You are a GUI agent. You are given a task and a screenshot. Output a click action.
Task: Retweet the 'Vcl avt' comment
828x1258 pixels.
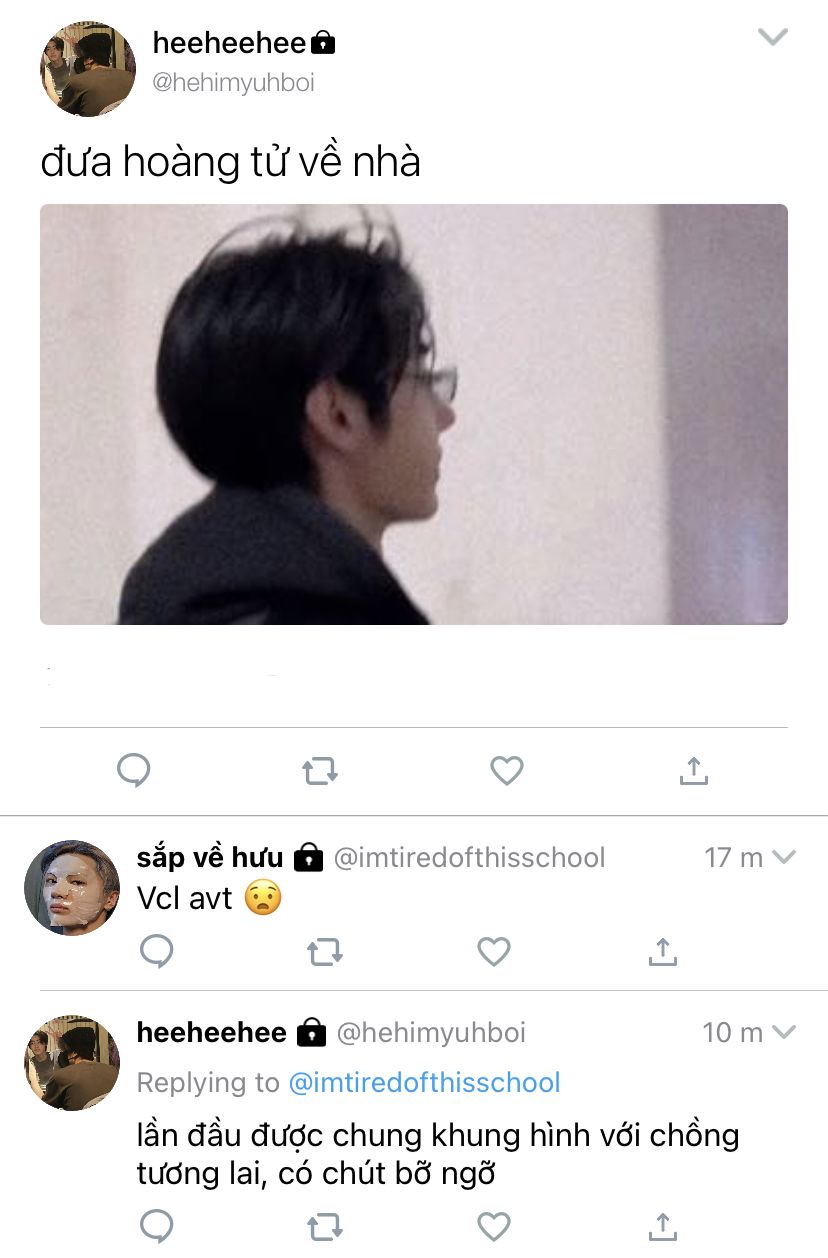click(325, 952)
